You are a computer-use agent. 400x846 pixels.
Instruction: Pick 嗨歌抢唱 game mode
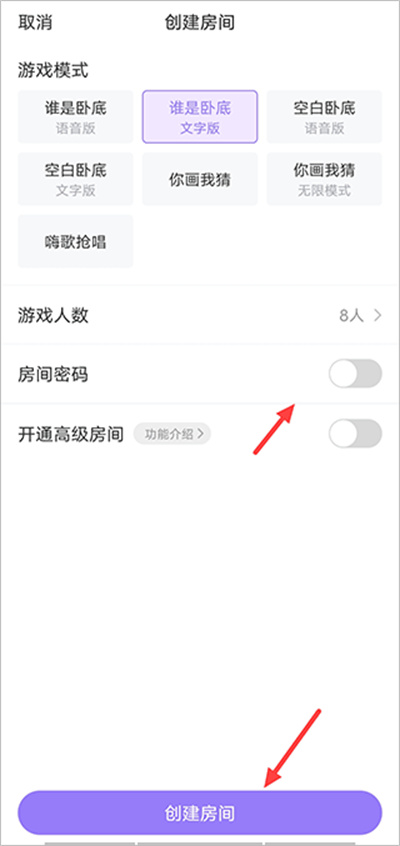point(76,241)
